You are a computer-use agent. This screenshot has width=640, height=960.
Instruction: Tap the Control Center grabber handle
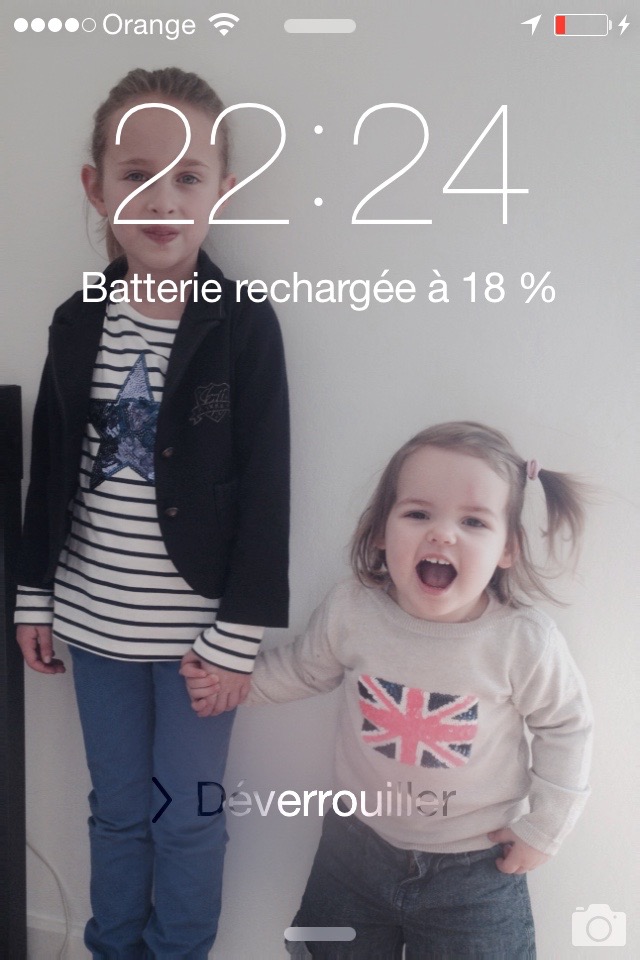[320, 934]
